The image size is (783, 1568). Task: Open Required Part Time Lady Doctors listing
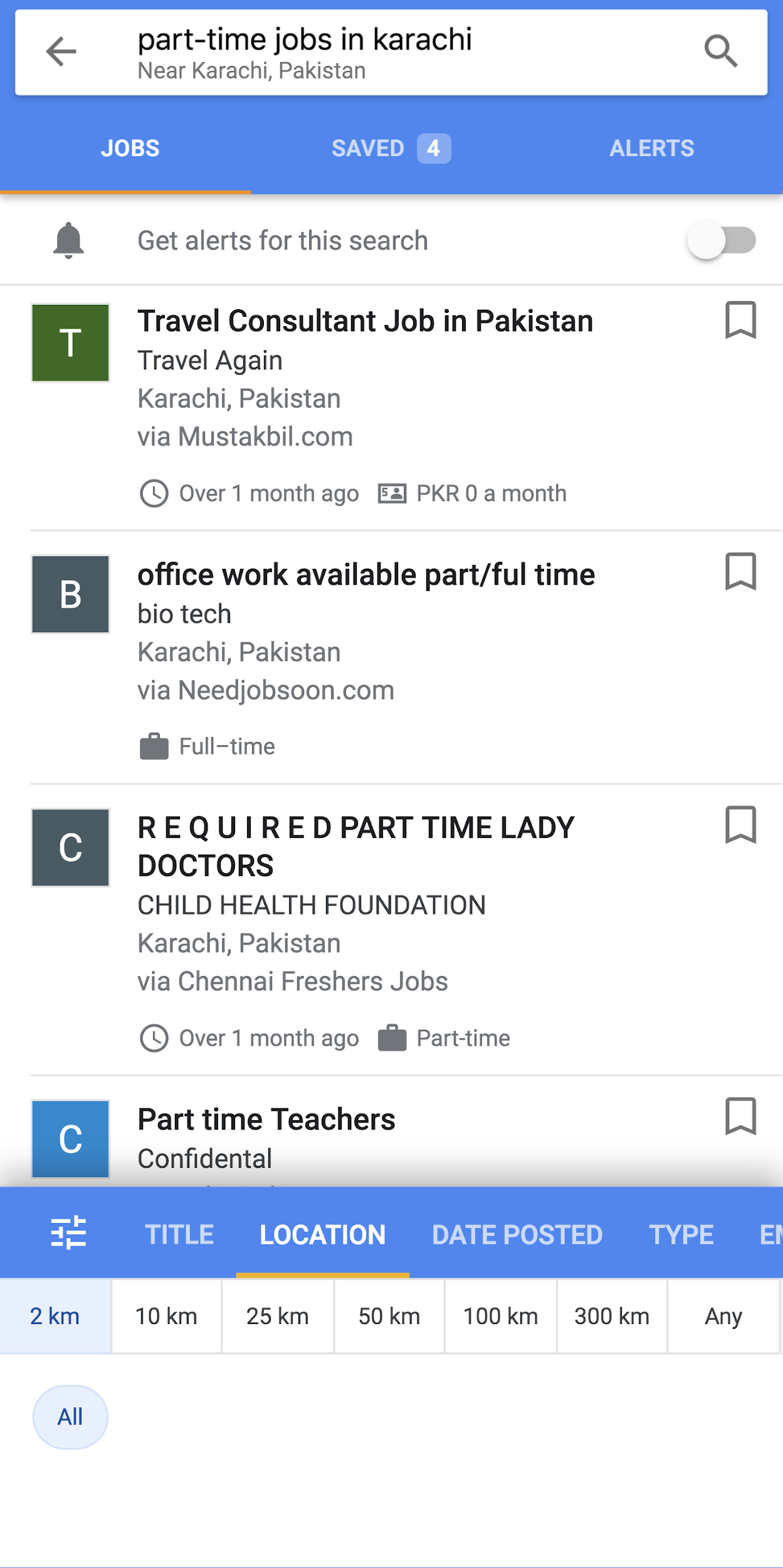coord(355,846)
